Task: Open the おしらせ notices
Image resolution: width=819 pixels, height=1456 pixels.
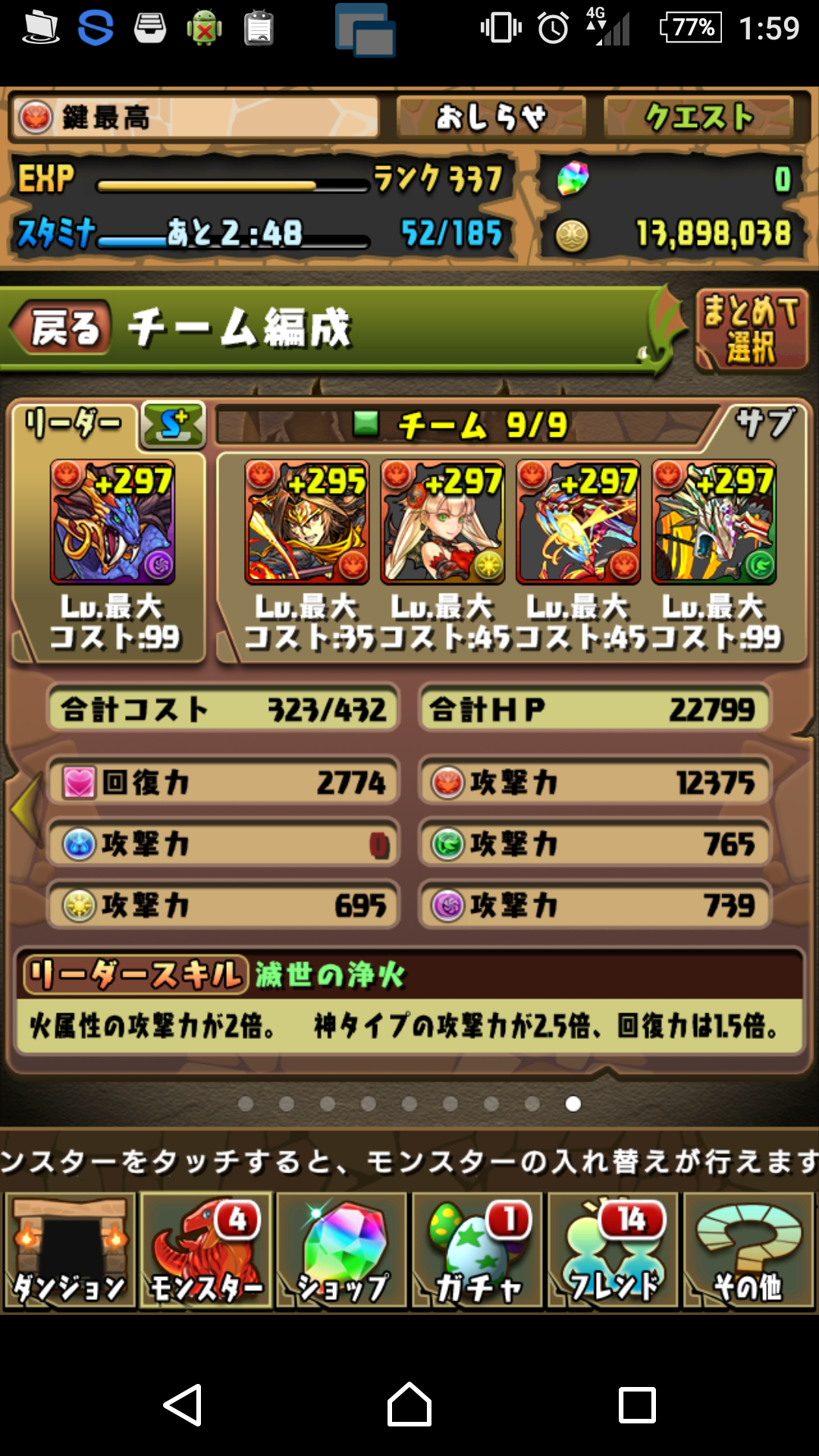Action: click(x=491, y=118)
